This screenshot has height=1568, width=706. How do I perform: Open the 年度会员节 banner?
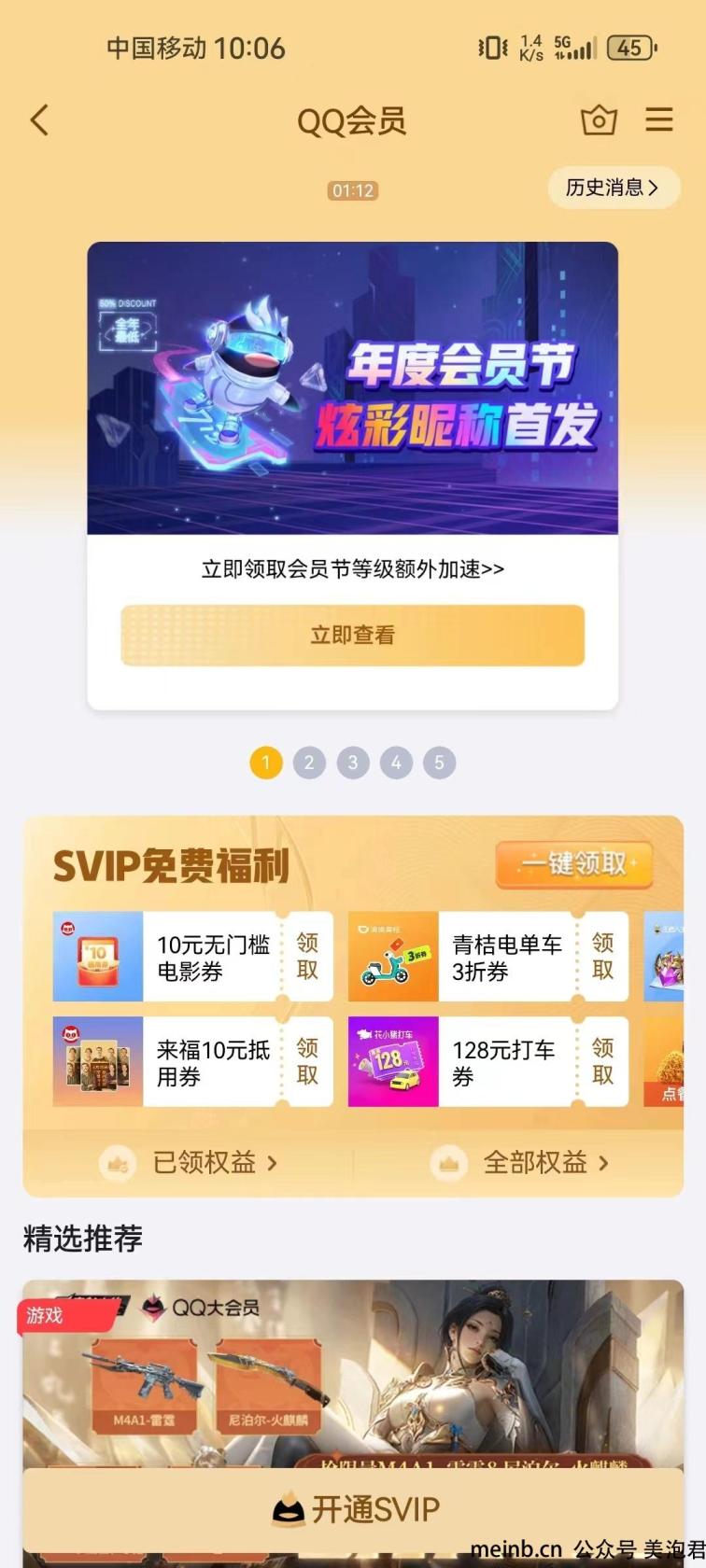(353, 387)
